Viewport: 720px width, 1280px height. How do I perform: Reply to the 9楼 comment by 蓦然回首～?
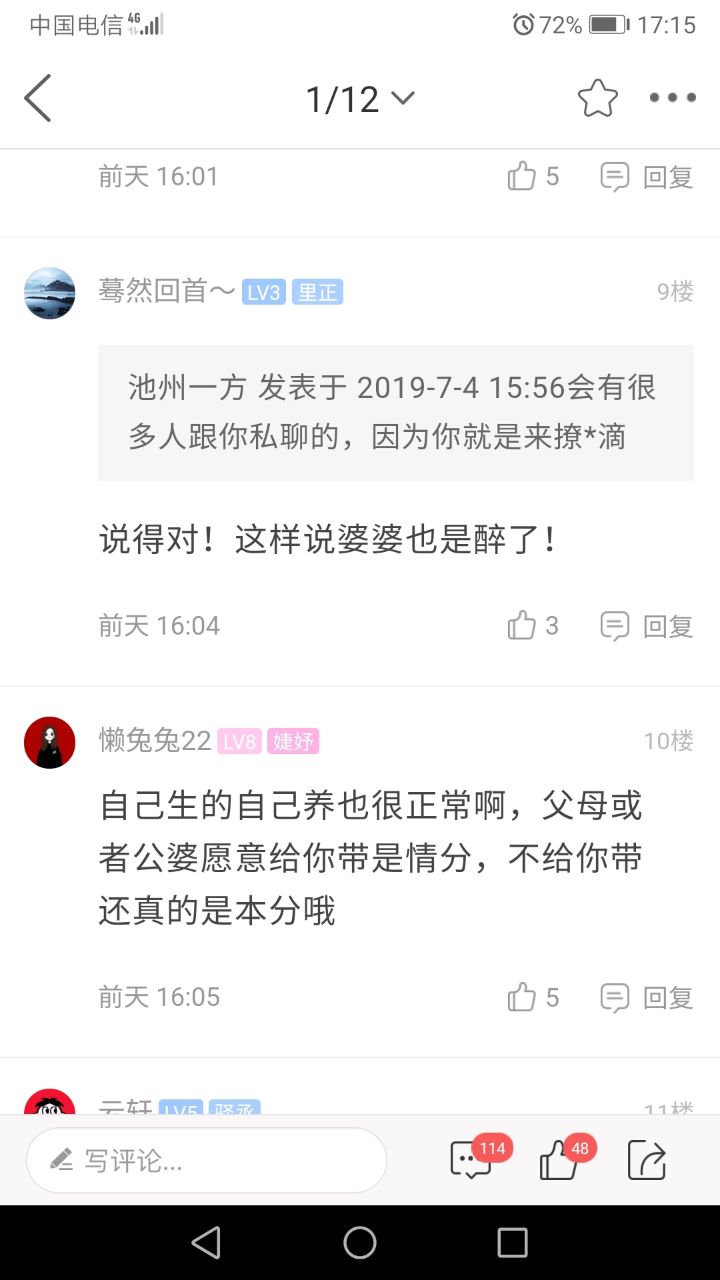coord(647,626)
